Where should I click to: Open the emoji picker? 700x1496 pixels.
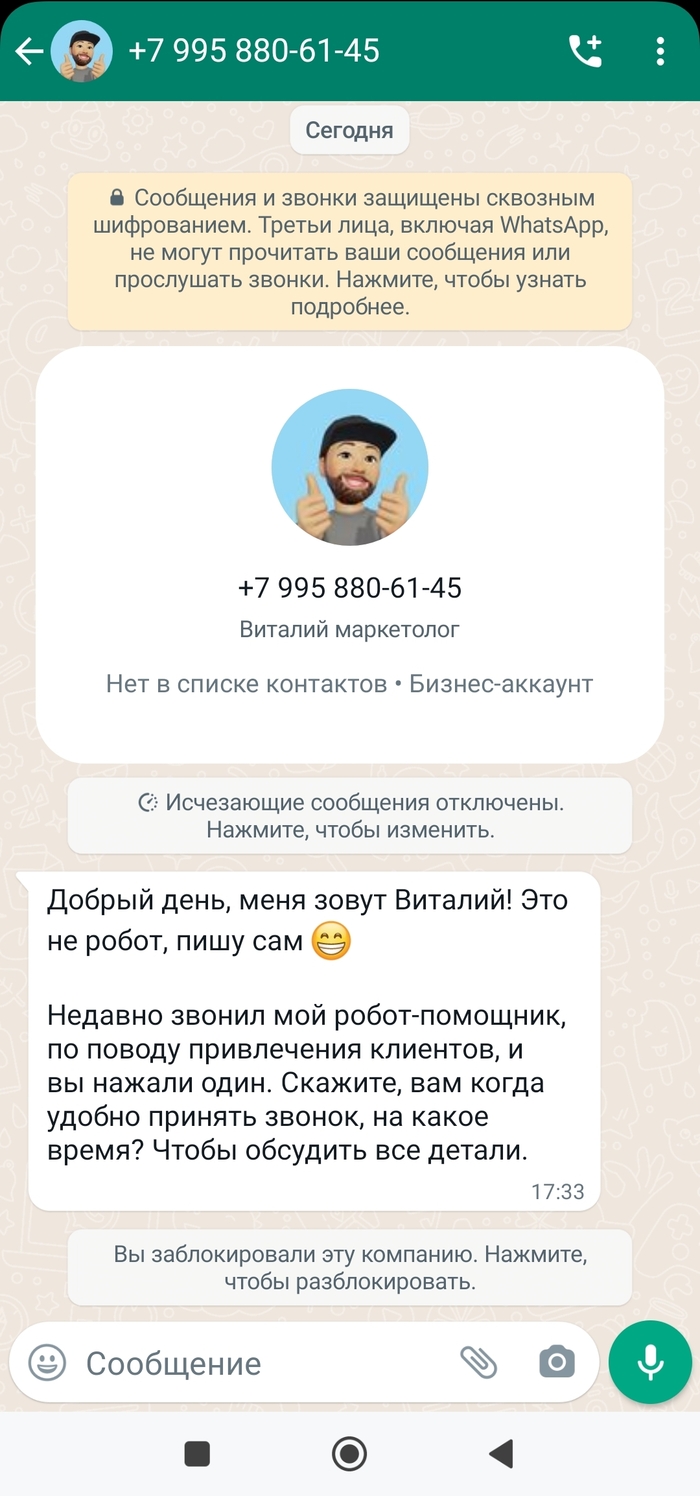coord(47,1362)
